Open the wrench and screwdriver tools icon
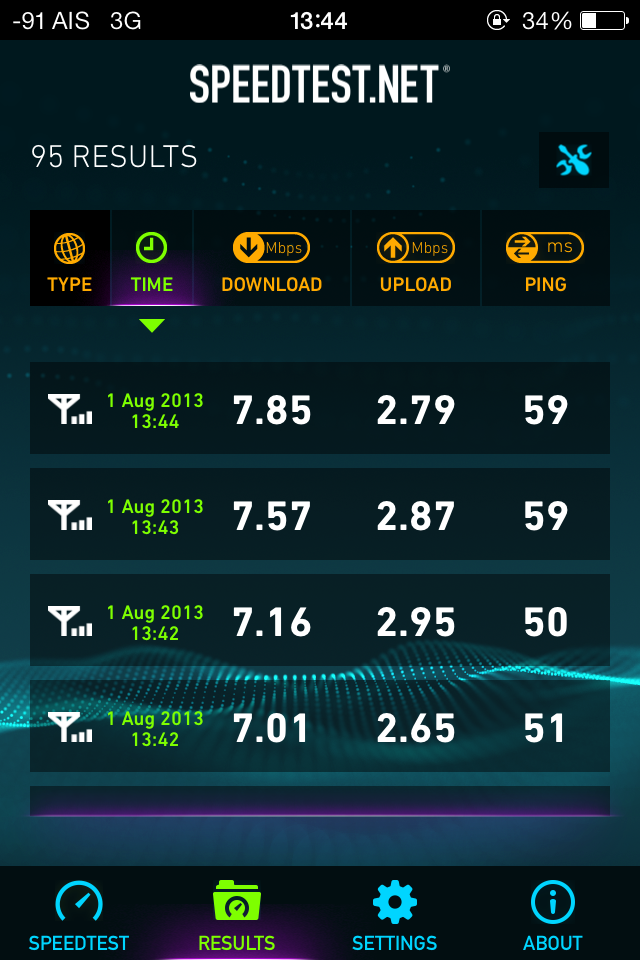 (574, 160)
